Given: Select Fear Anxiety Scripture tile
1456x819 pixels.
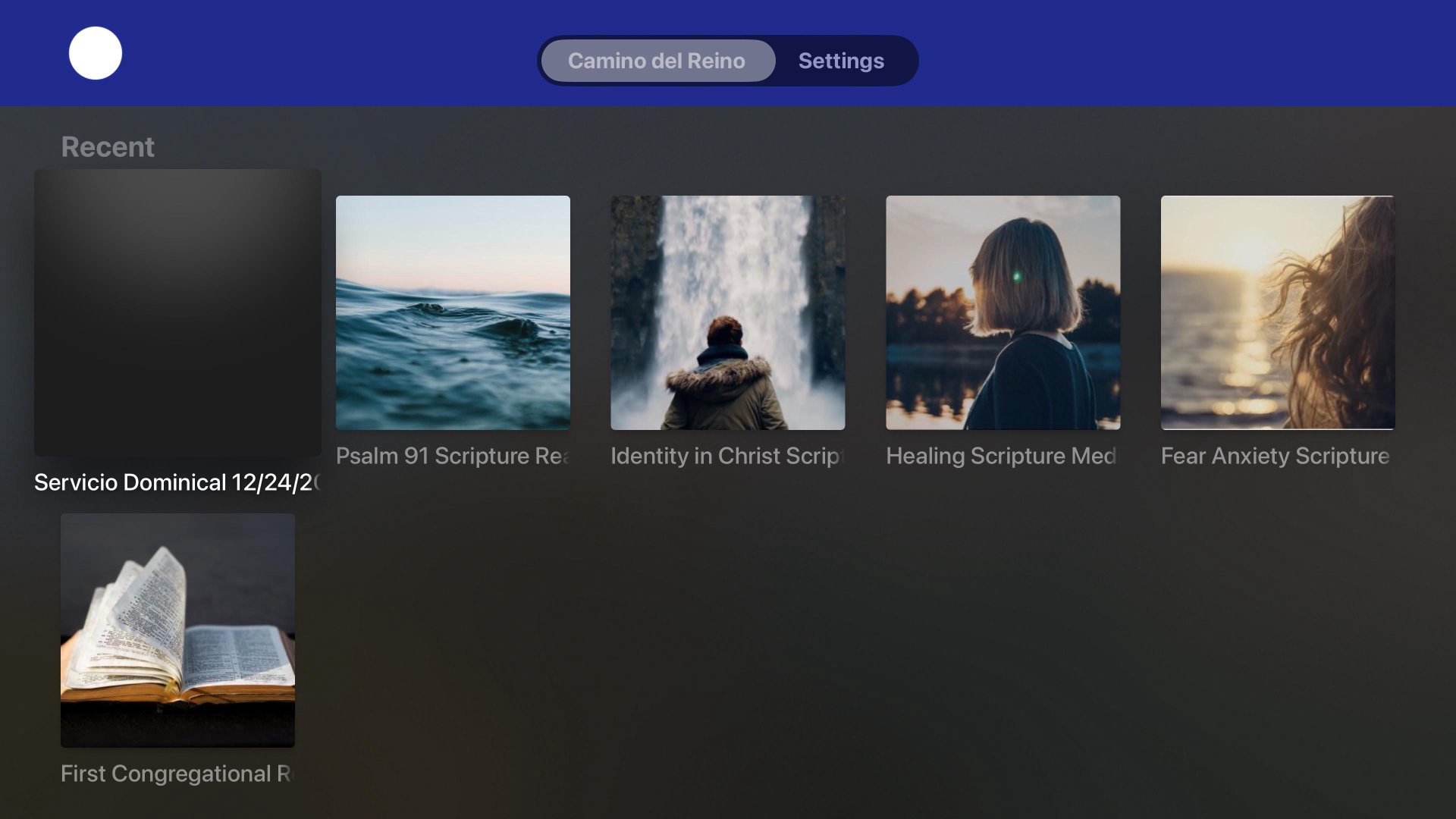Looking at the screenshot, I should pos(1277,312).
